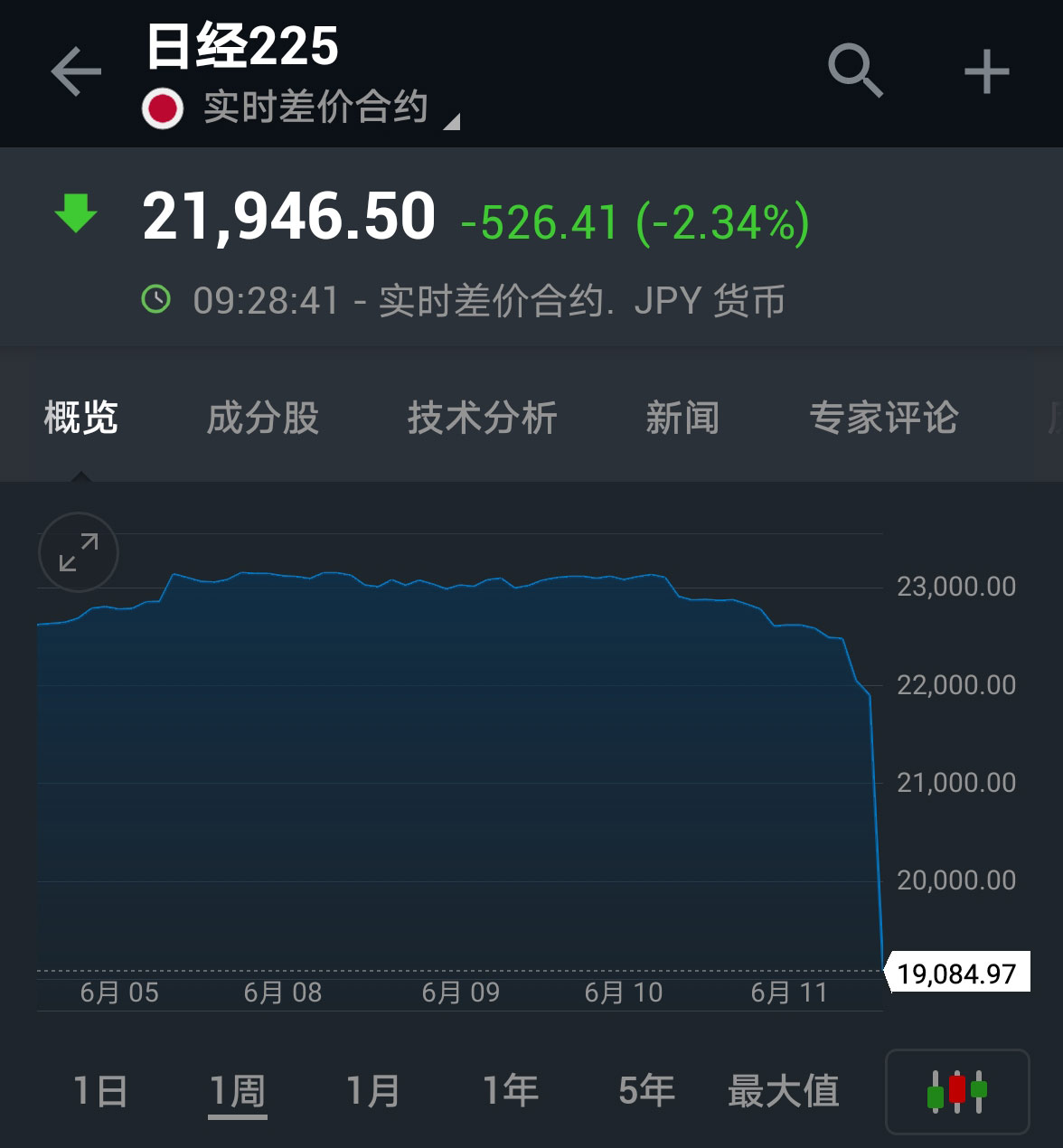Switch to candlestick chart view
Screen dimensions: 1063x1148
click(957, 1091)
